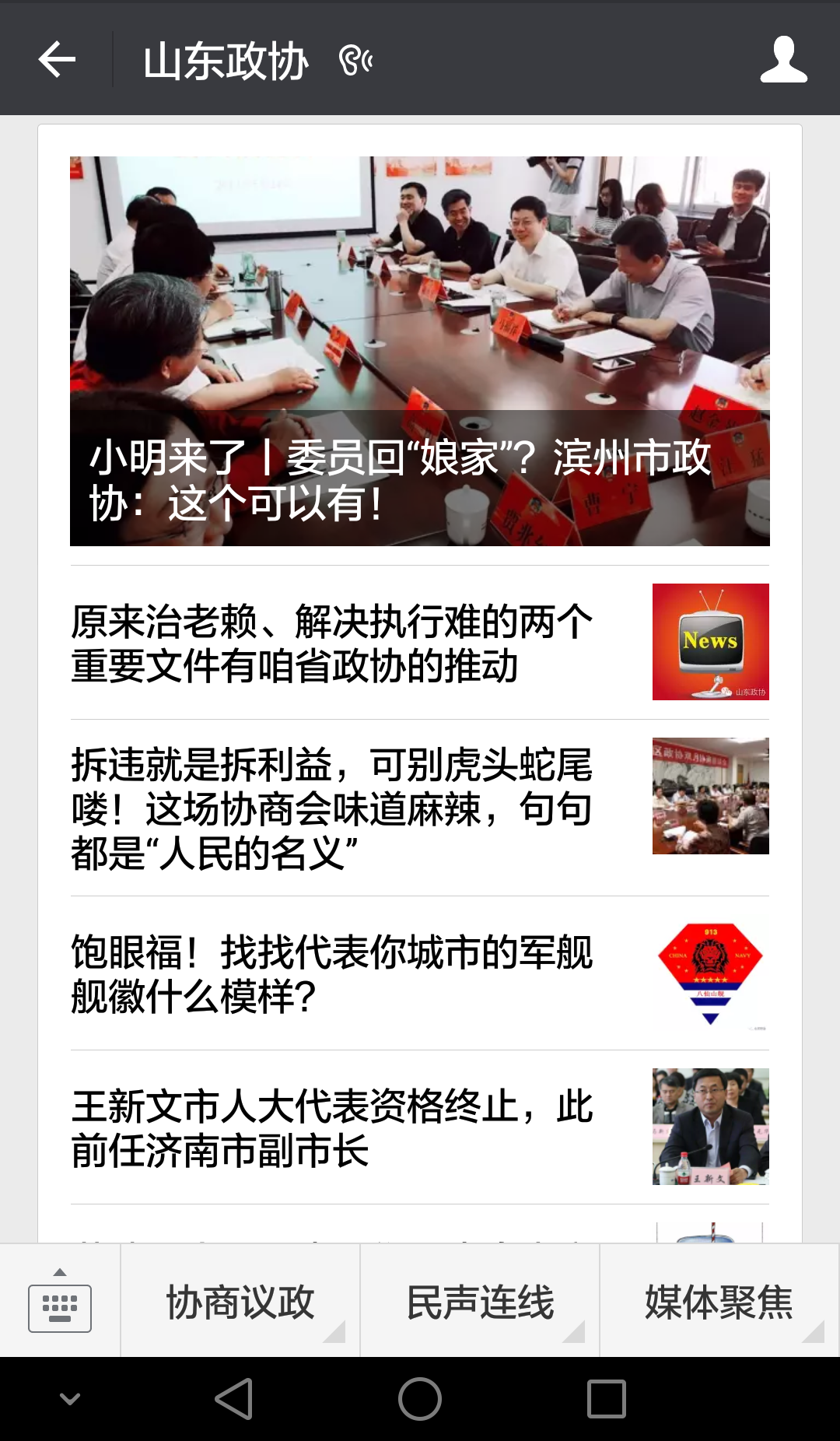The height and width of the screenshot is (1441, 840).
Task: Open the account profile icon
Action: coord(783,59)
